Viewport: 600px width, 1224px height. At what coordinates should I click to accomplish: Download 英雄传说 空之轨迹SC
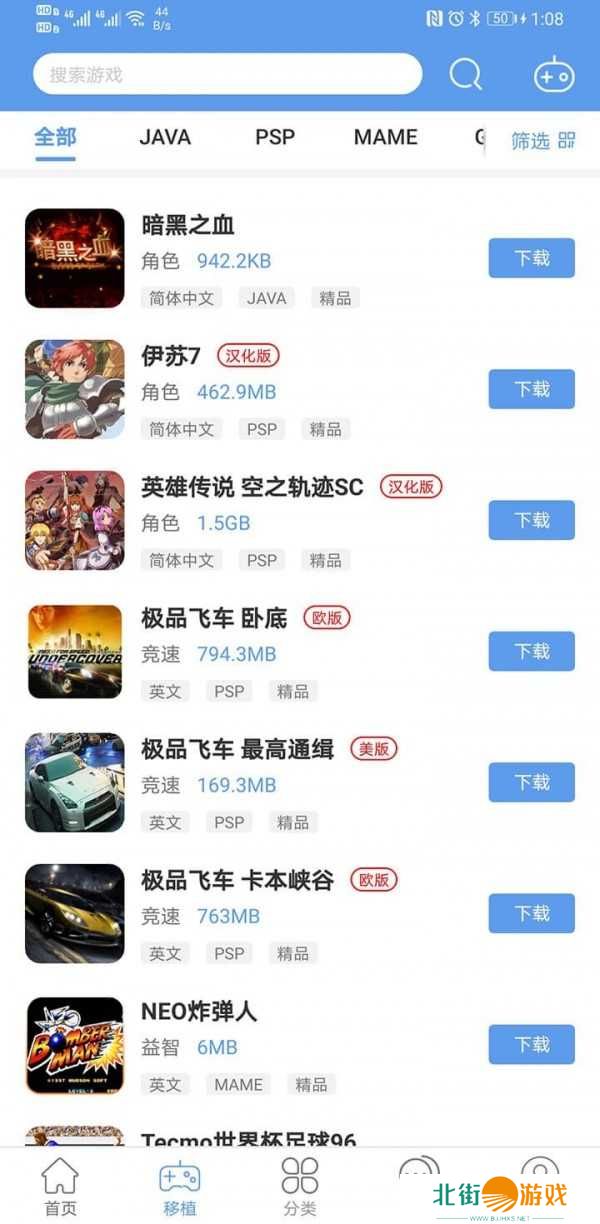click(x=531, y=520)
